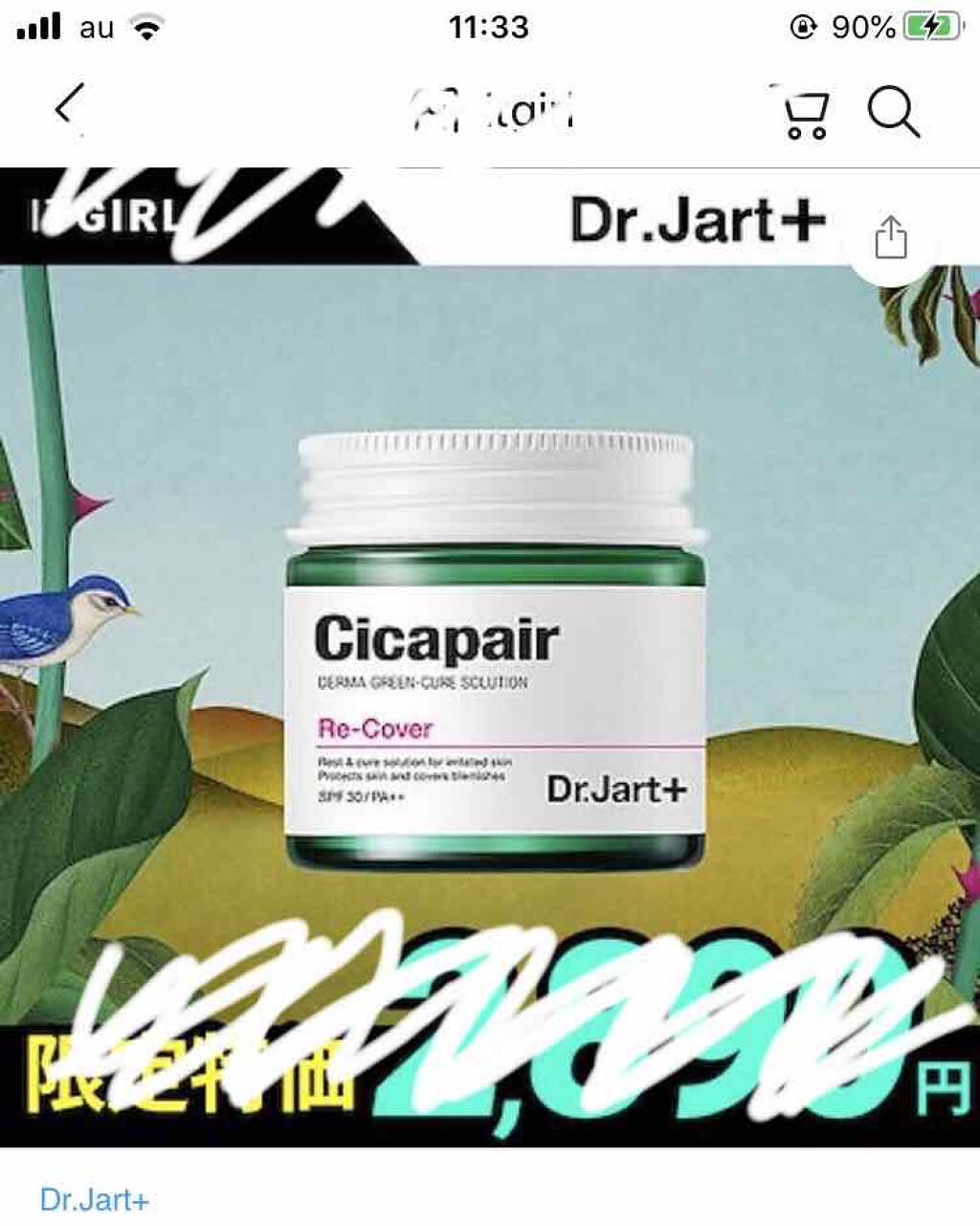The width and height of the screenshot is (980, 1226).
Task: Tap the time display 11:33
Action: (490, 26)
